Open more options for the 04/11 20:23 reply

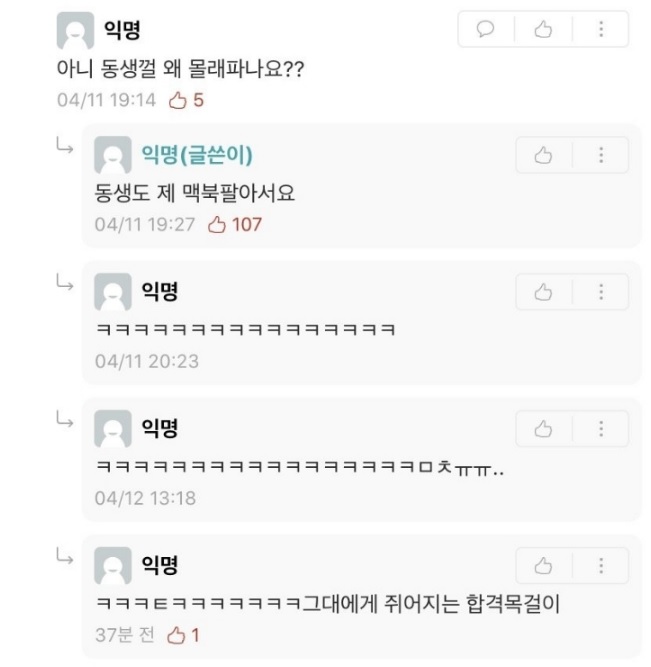(600, 292)
